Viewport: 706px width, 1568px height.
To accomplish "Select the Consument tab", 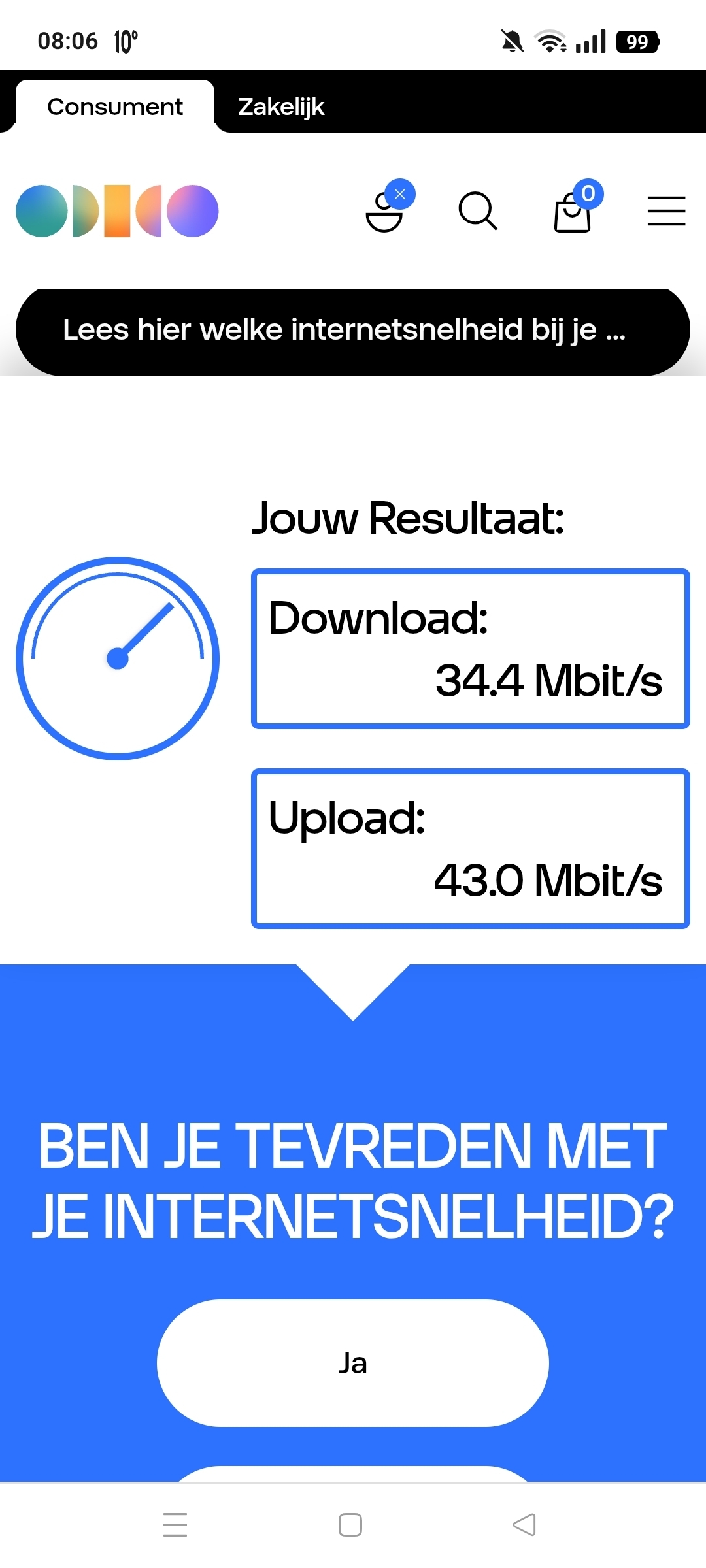I will point(115,106).
